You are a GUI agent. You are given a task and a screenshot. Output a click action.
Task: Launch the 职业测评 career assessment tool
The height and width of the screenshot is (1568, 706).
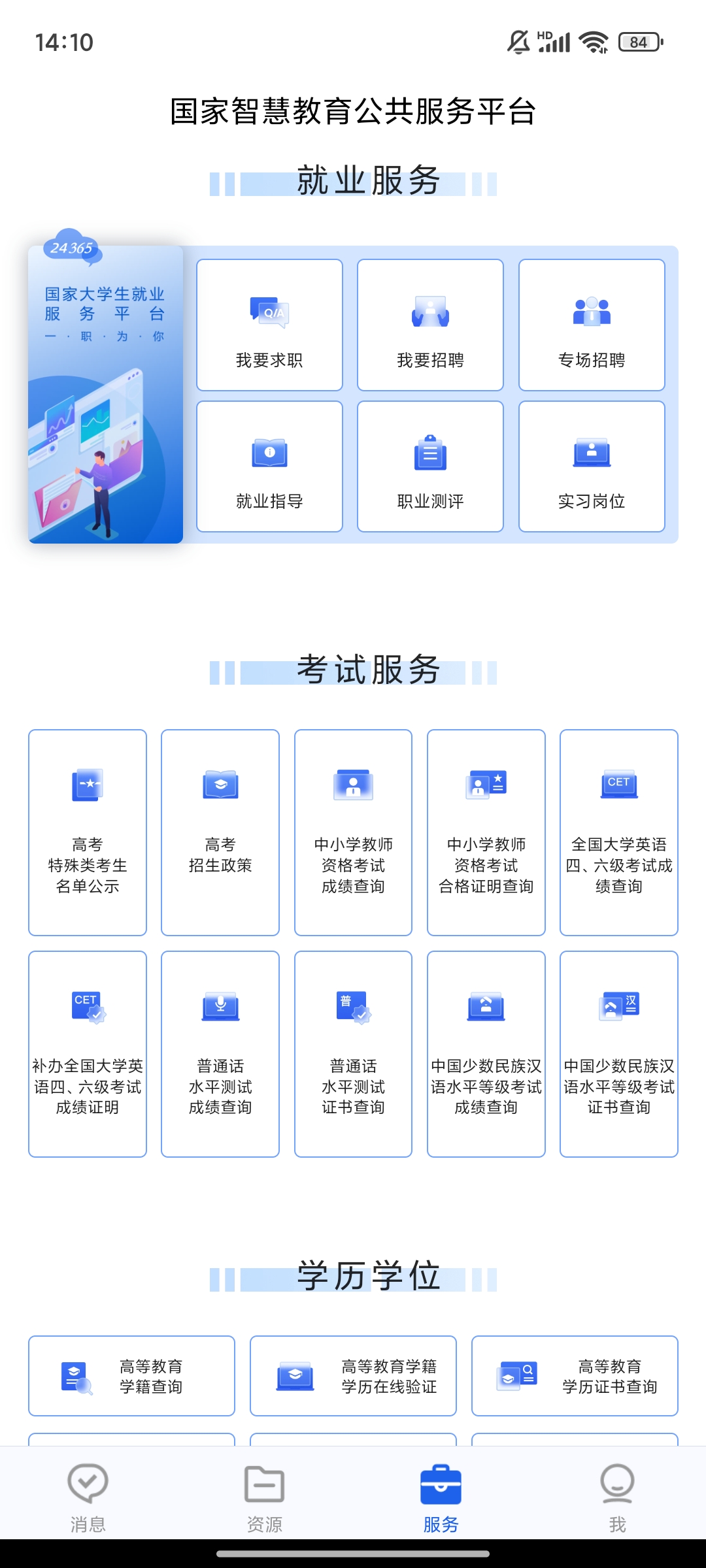[x=430, y=465]
